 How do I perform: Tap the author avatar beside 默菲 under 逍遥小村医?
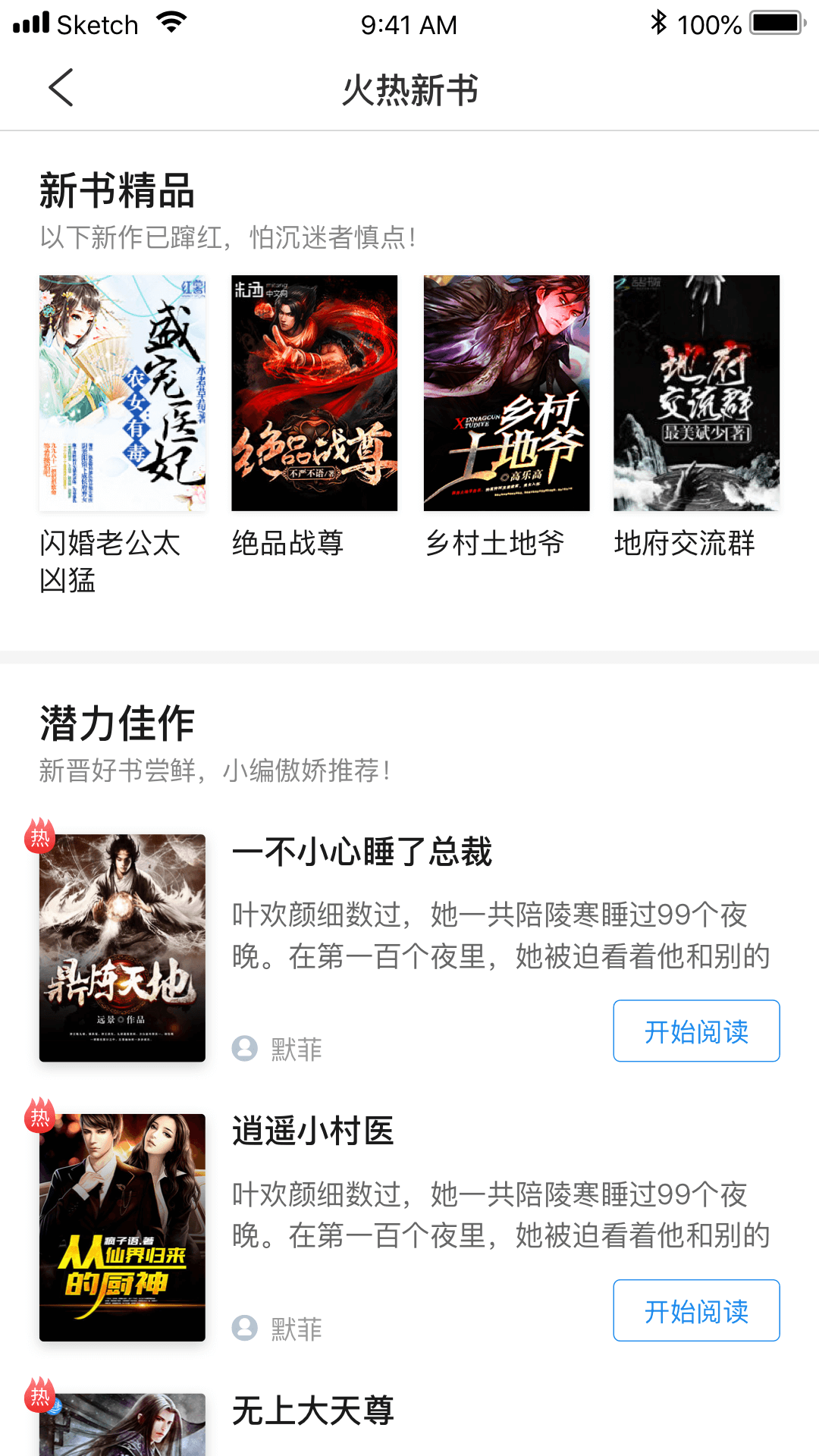click(x=244, y=1329)
